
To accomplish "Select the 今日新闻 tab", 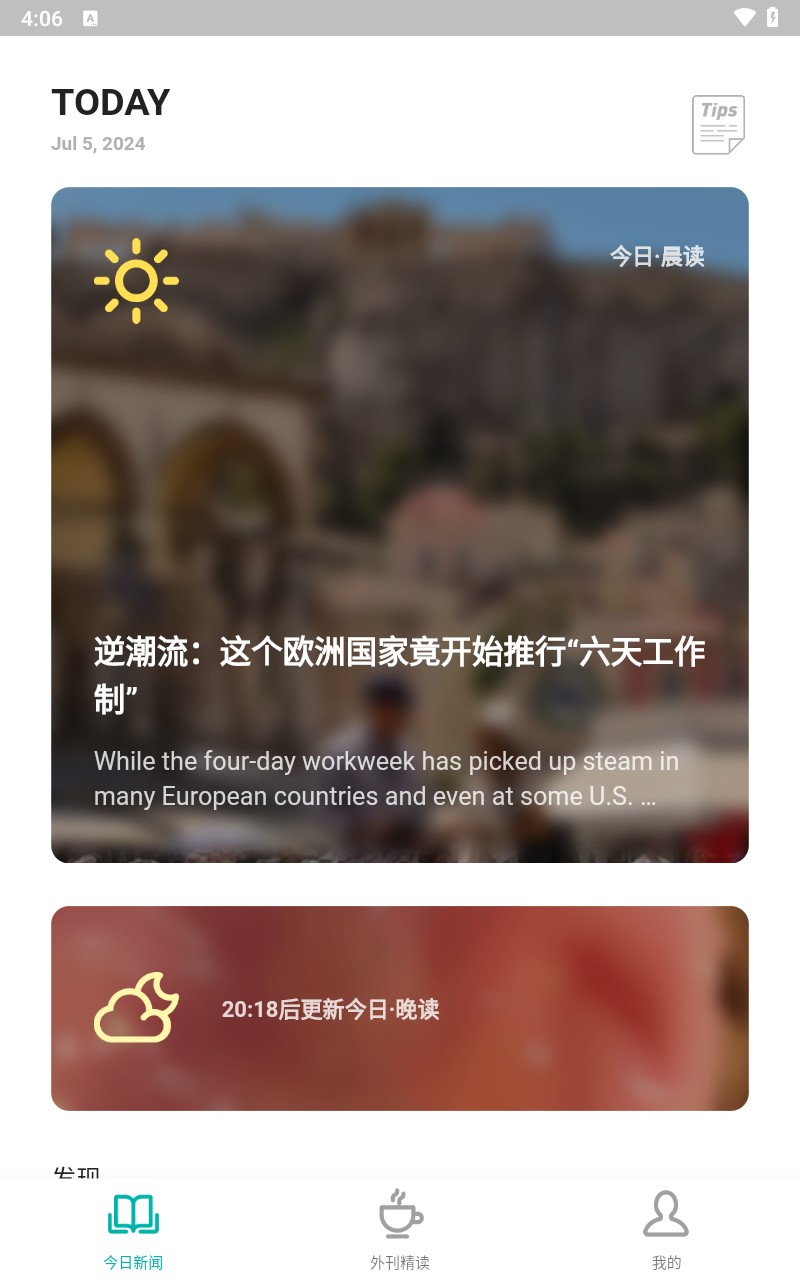I will (133, 1228).
